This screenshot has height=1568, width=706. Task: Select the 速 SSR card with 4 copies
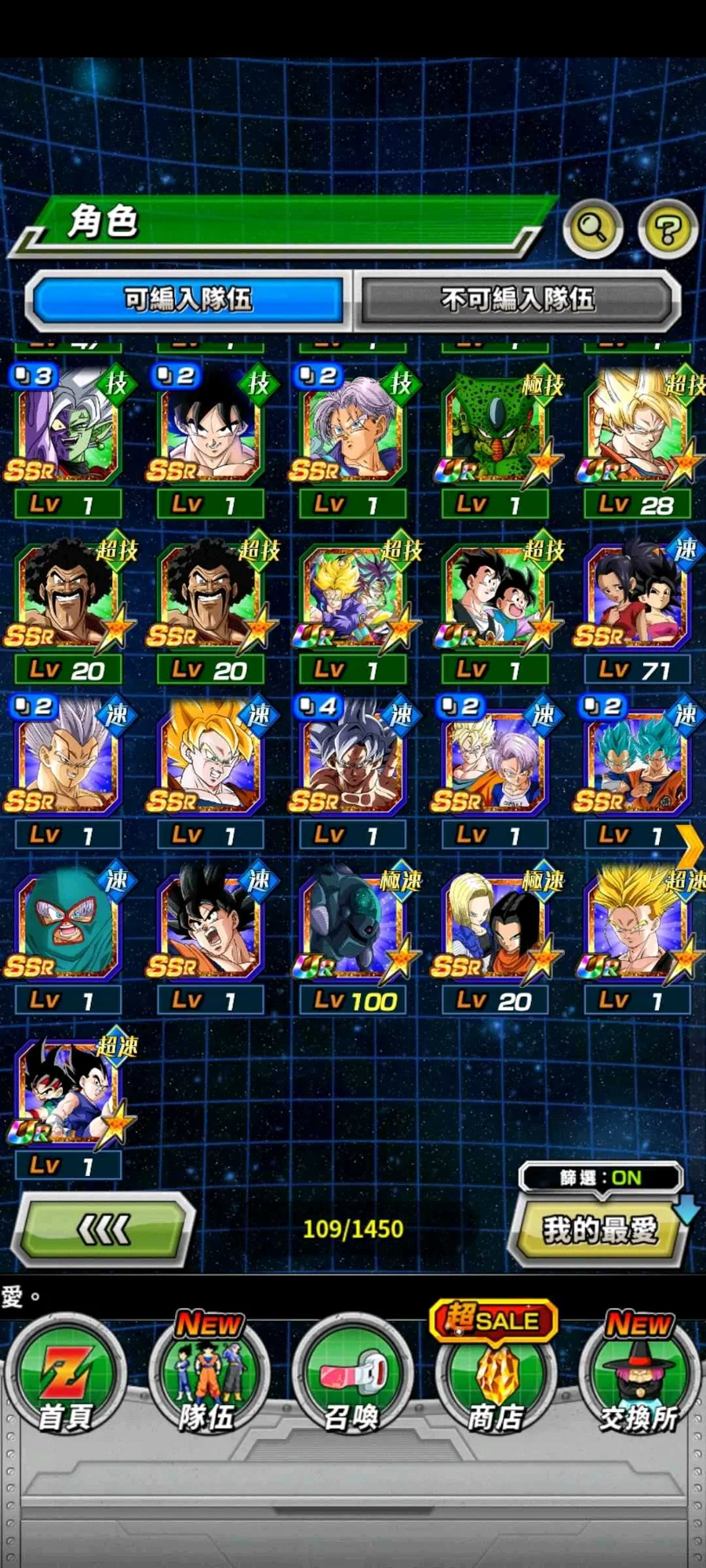coord(352,763)
